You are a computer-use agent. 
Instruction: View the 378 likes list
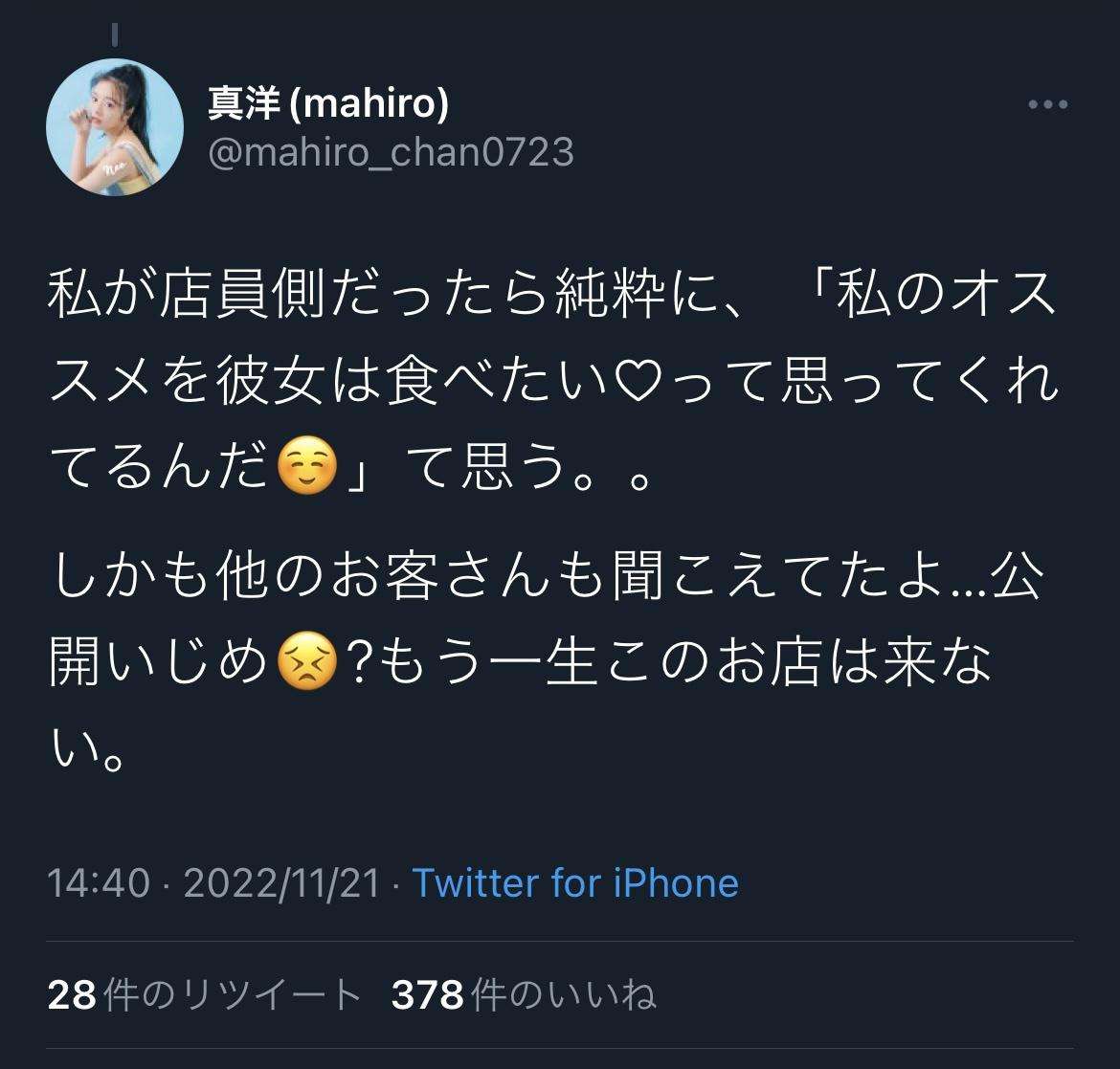[x=524, y=995]
